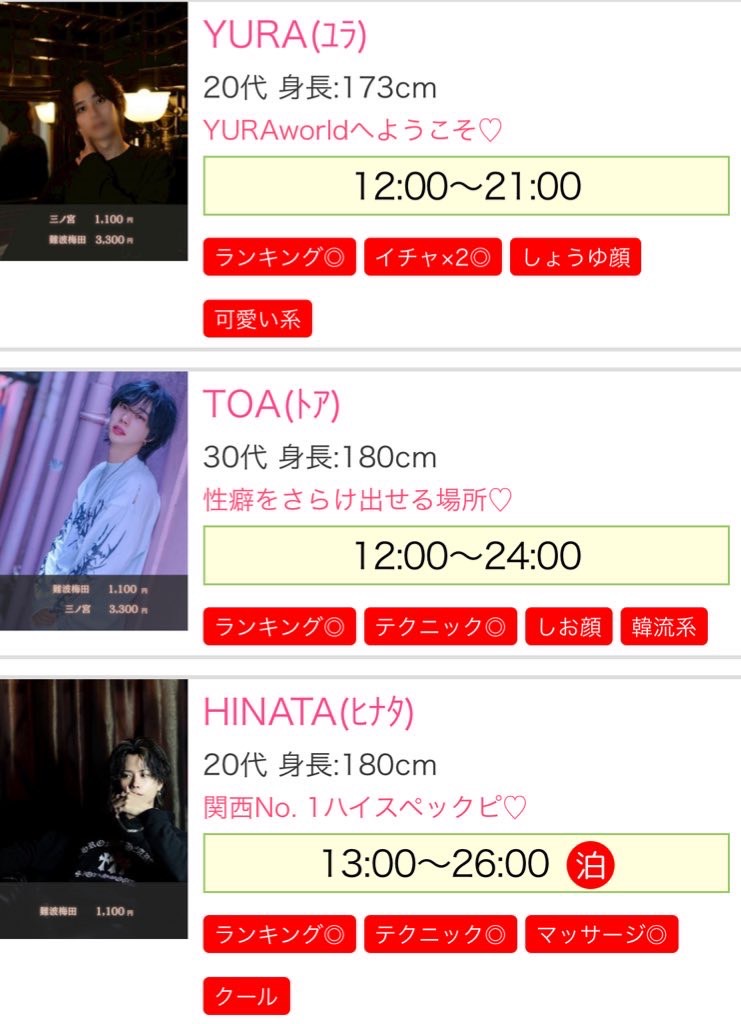Open YURA's profile photo

tap(93, 130)
